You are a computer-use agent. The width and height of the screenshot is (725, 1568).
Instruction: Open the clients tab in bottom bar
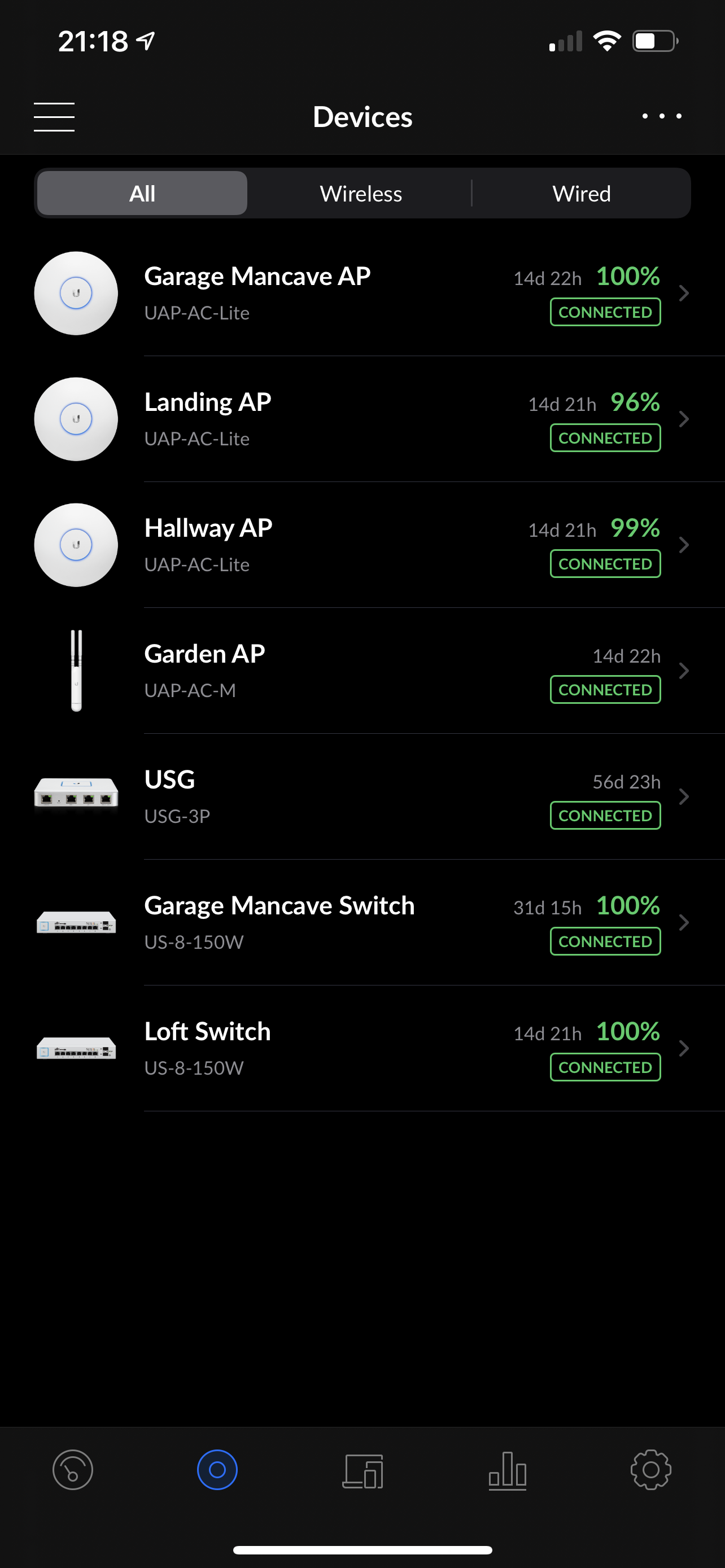tap(363, 1471)
